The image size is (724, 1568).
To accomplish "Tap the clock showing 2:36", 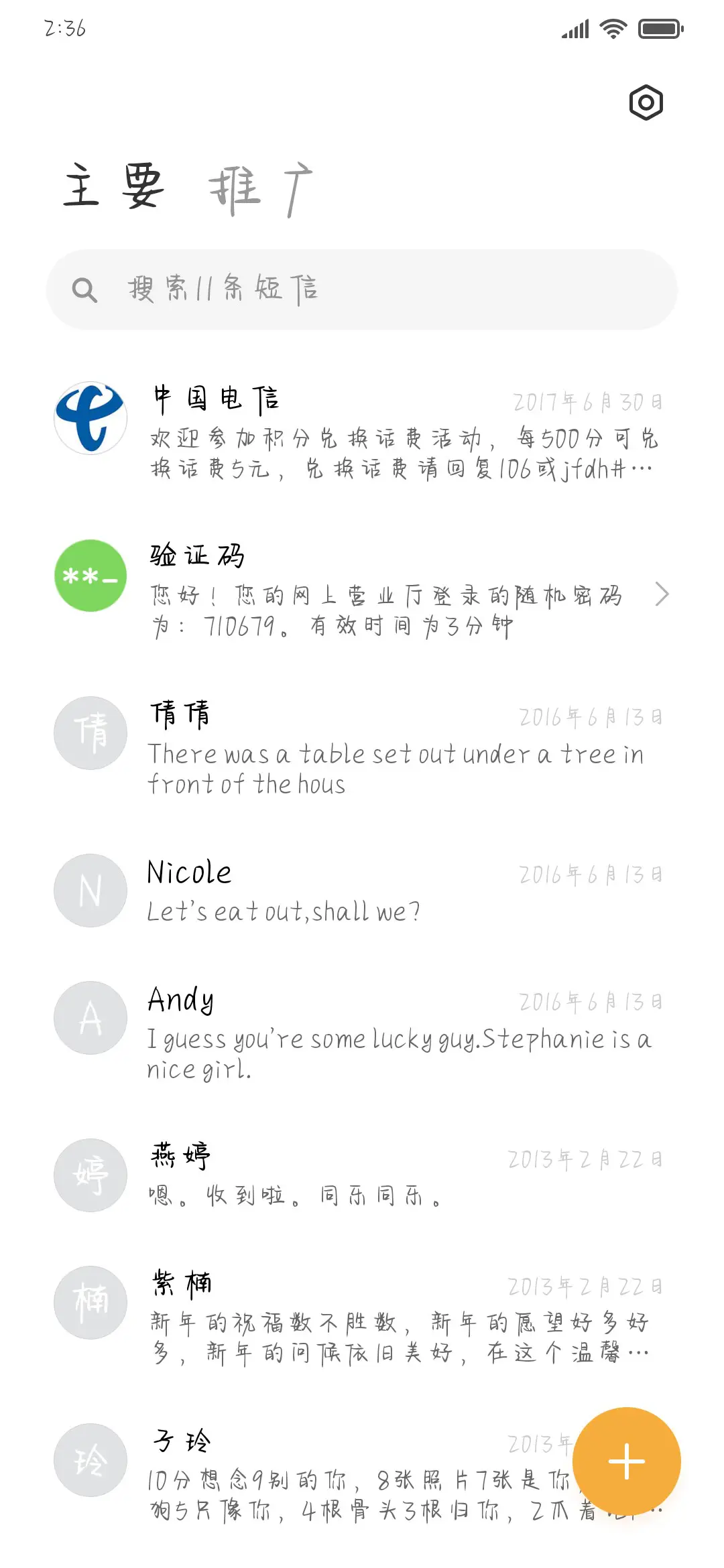I will (65, 28).
